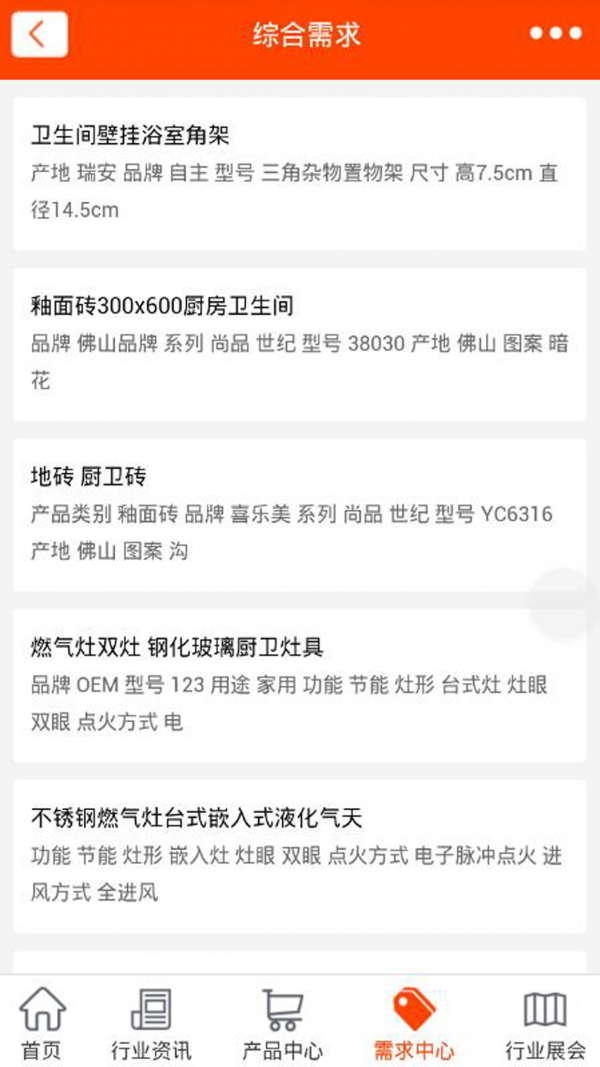Switch to the 行业展会 tab
Image resolution: width=600 pixels, height=1067 pixels.
coord(545,1024)
